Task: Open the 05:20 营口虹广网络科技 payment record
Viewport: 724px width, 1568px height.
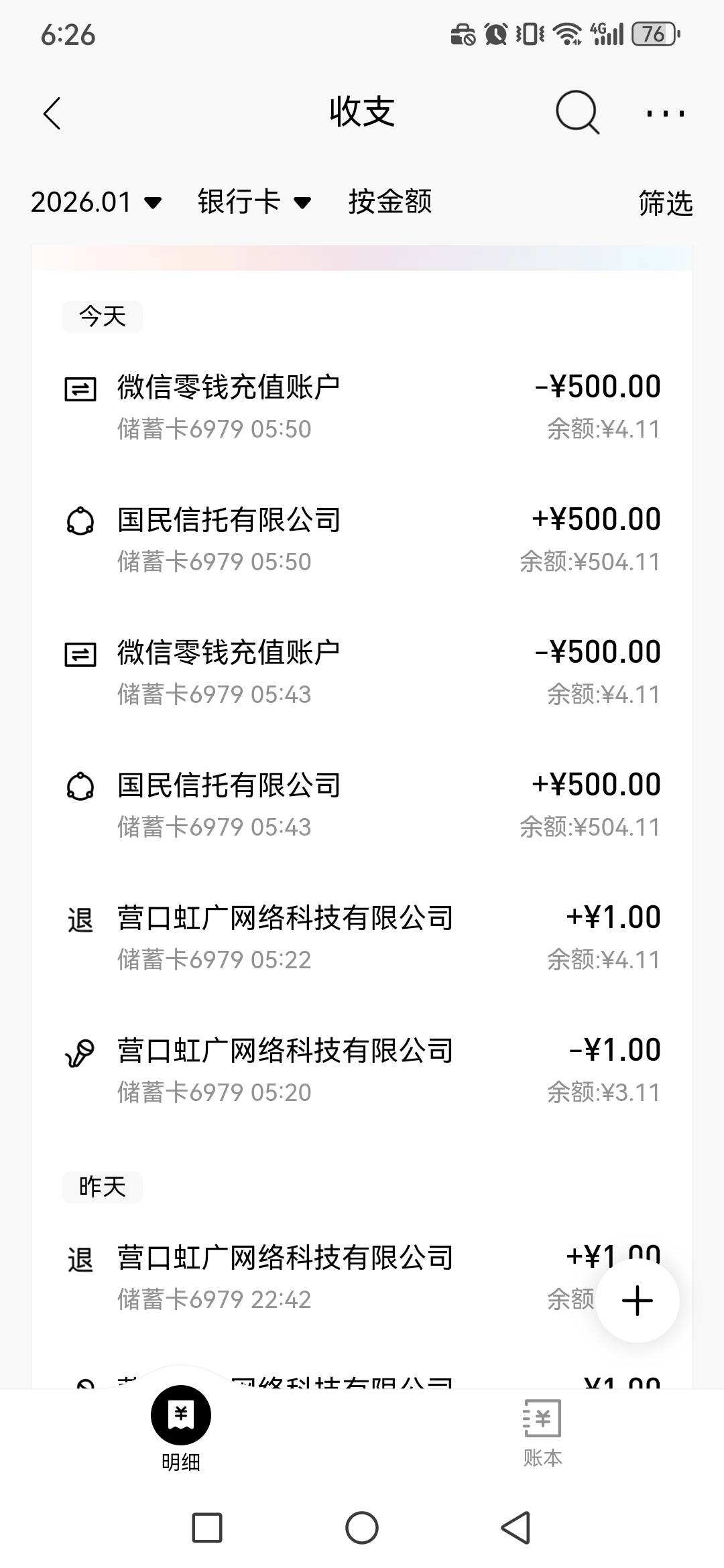Action: click(362, 1069)
